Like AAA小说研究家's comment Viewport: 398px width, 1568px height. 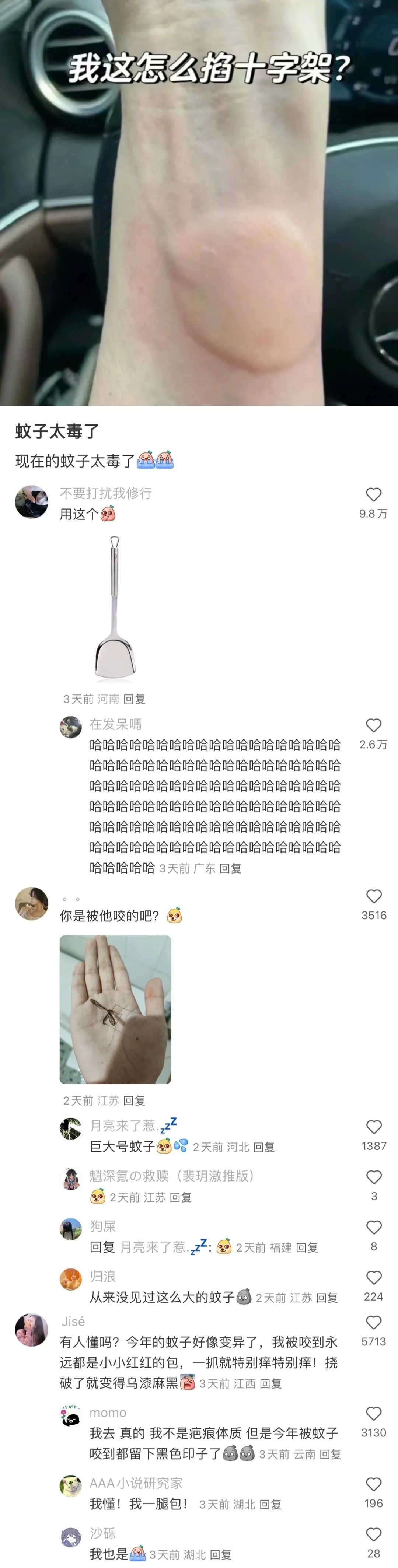(373, 1484)
